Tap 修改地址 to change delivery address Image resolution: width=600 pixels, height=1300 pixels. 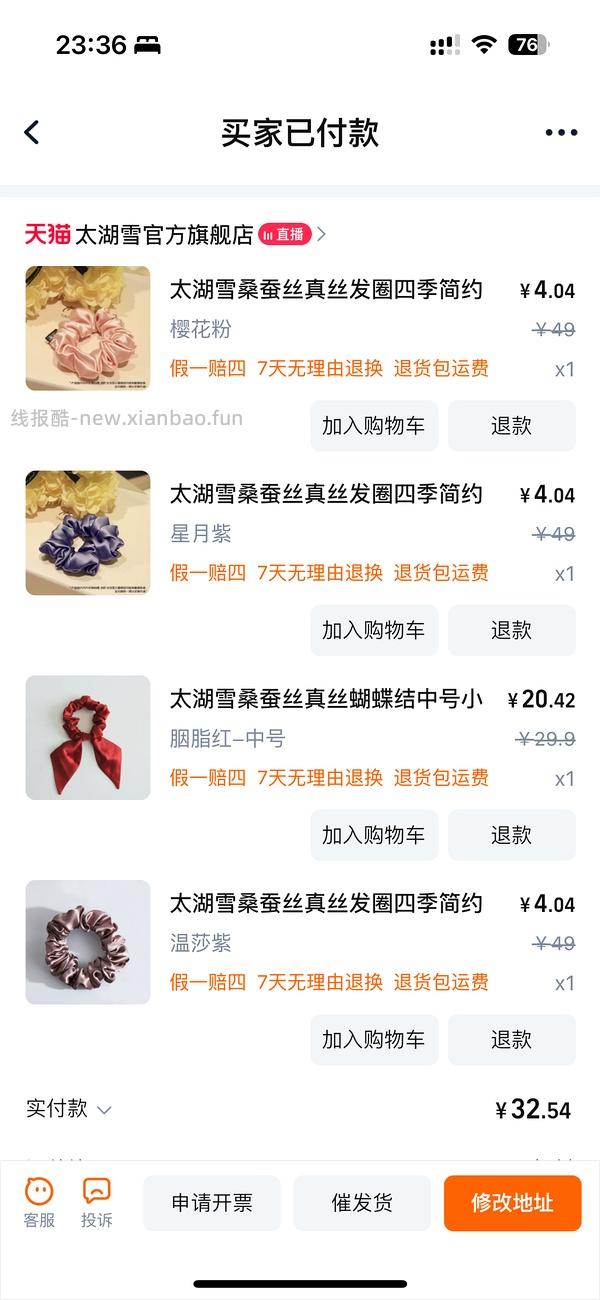[x=513, y=1203]
